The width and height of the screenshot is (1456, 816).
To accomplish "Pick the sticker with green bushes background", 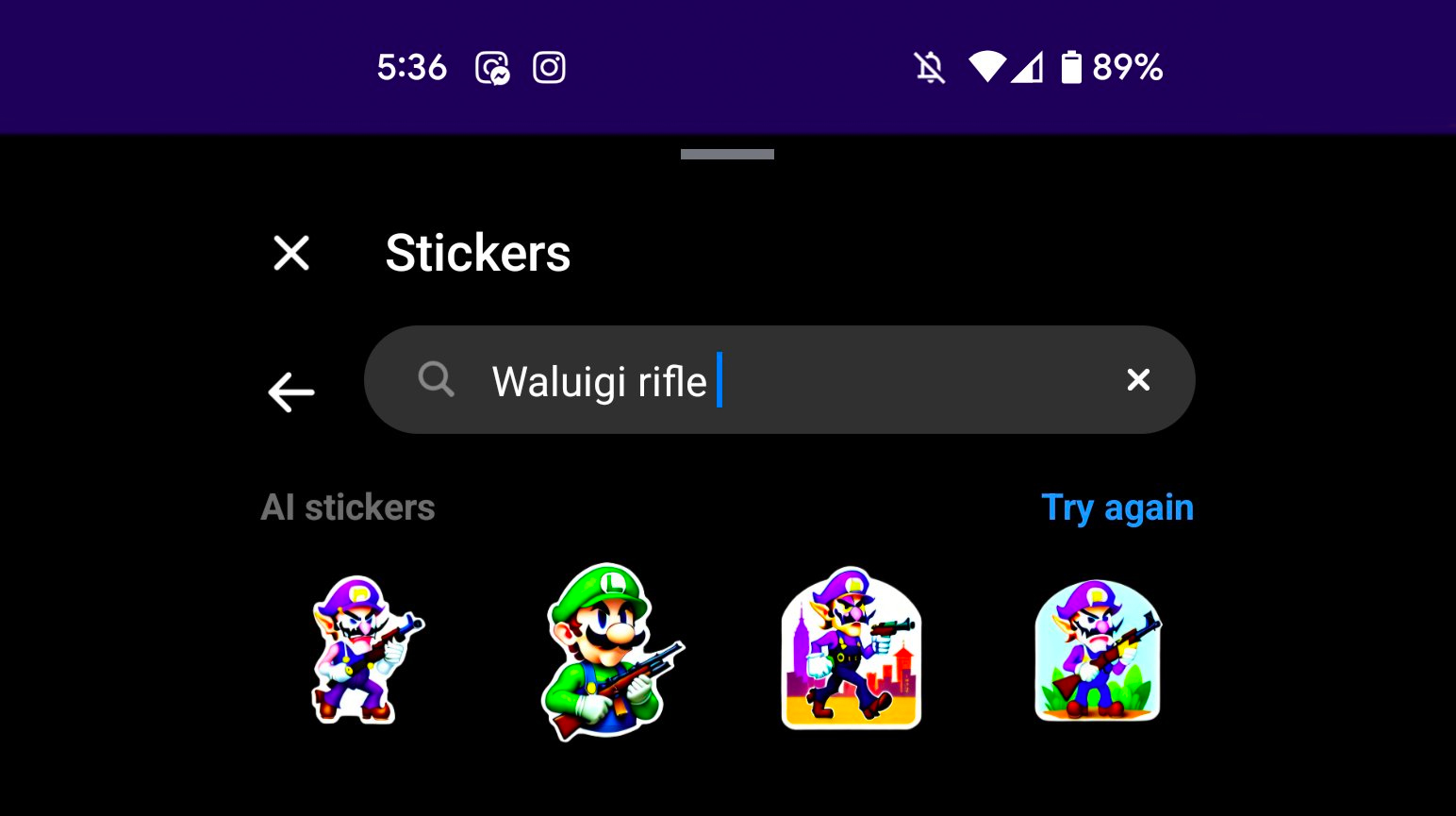I will click(x=1098, y=651).
